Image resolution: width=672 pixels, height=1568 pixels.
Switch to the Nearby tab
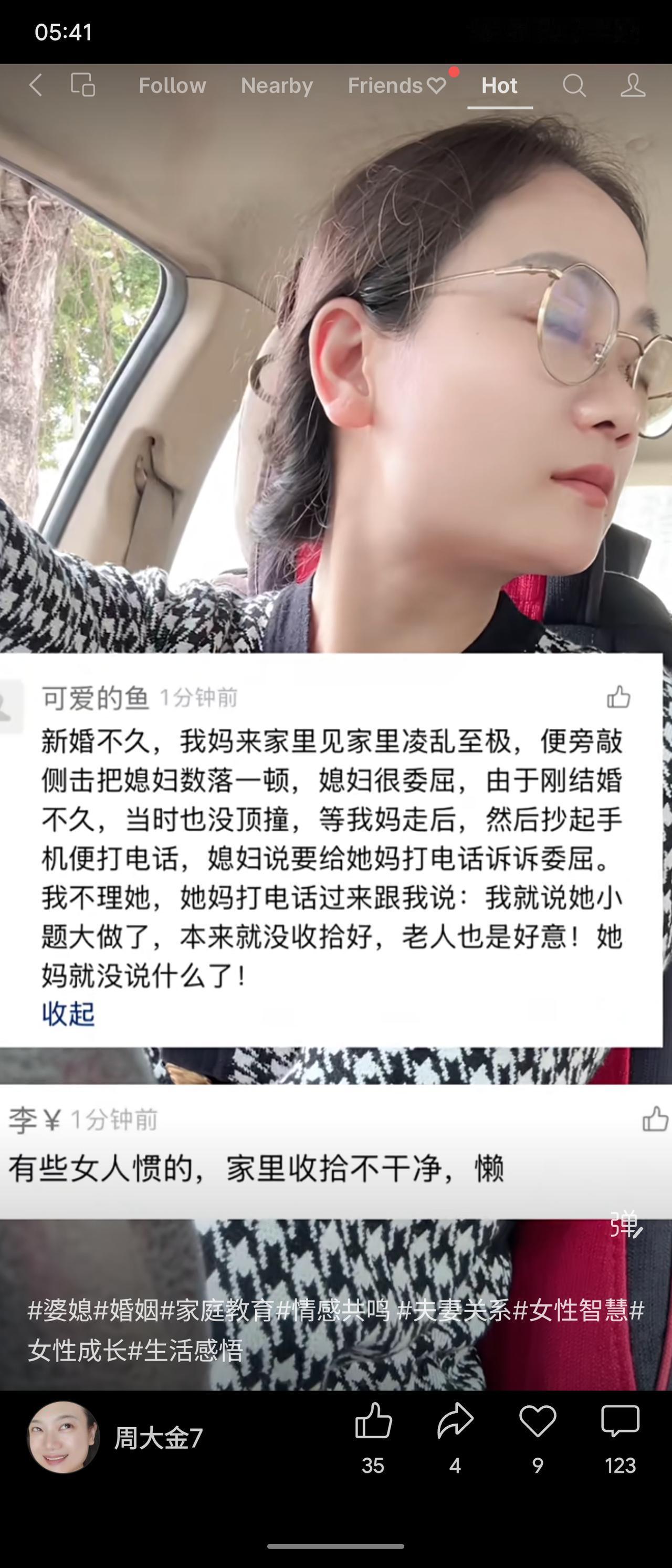tap(276, 86)
